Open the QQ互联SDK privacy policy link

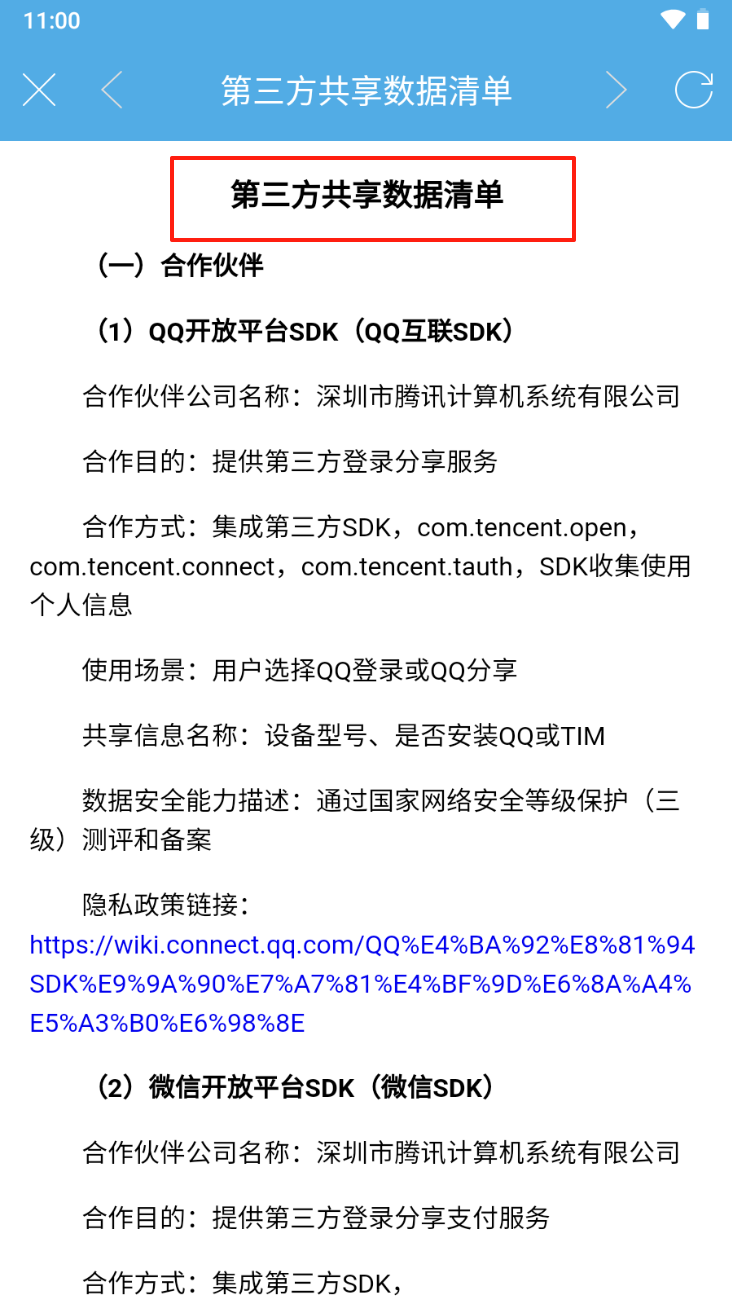coord(360,984)
